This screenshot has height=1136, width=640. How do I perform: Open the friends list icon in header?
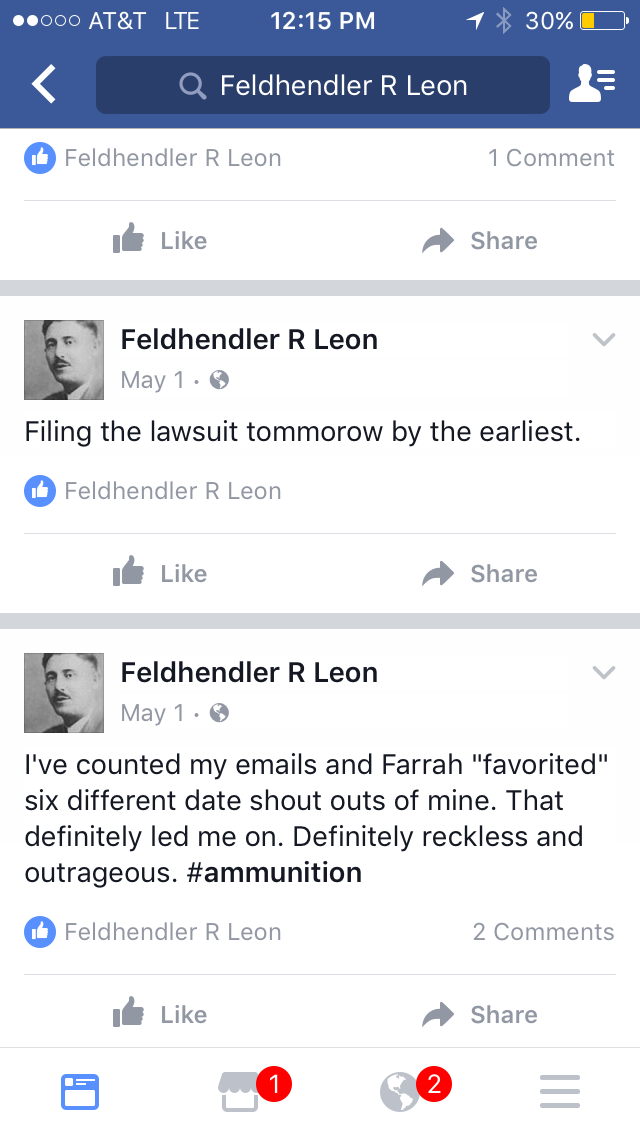(x=592, y=83)
